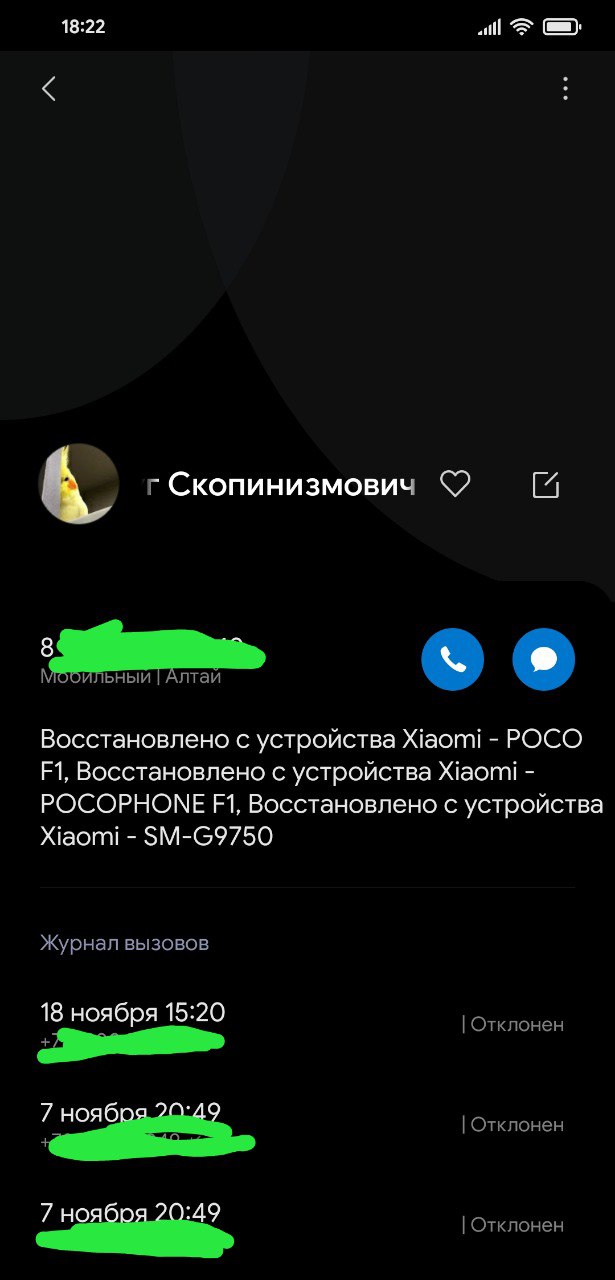
Task: Tap the contact's avatar photo
Action: click(78, 484)
